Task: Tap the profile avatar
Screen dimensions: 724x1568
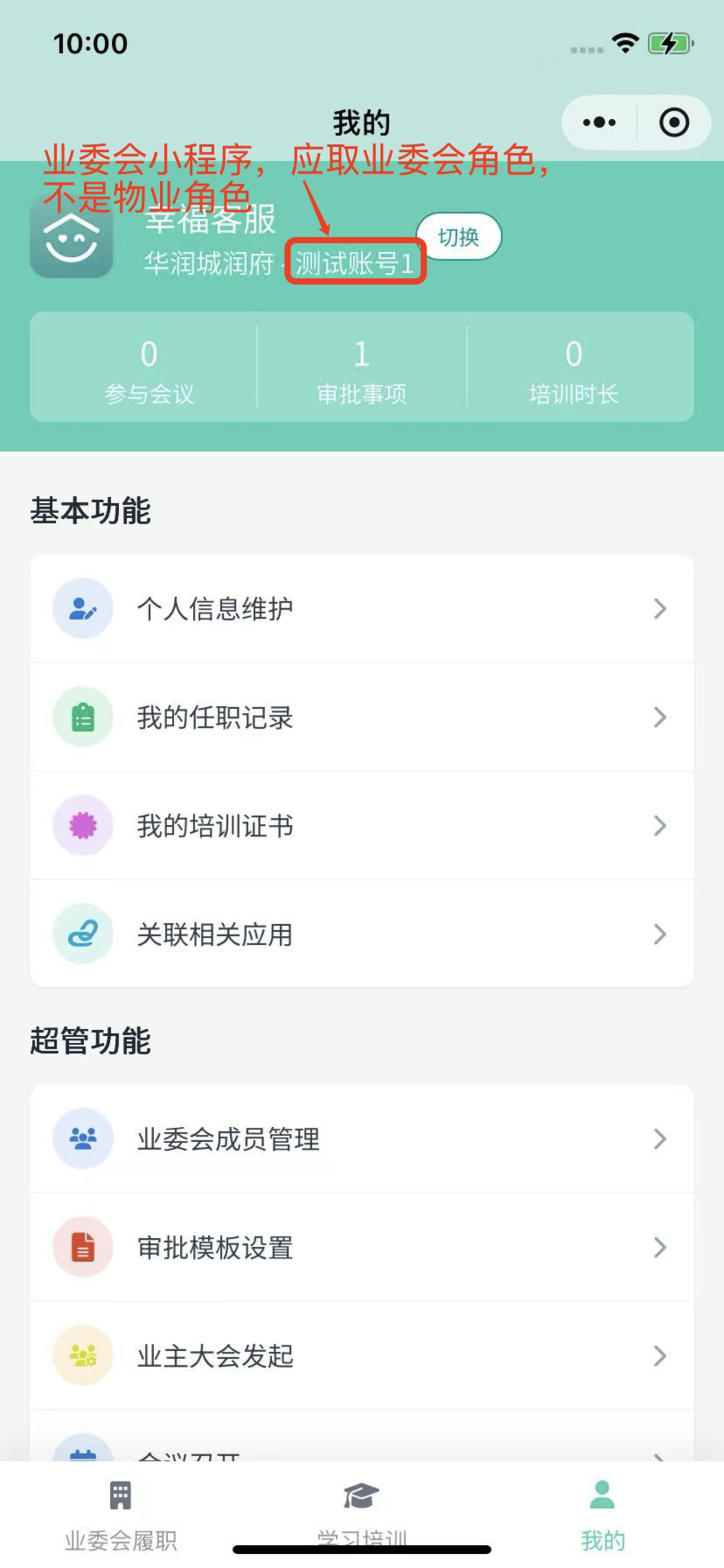Action: point(72,236)
